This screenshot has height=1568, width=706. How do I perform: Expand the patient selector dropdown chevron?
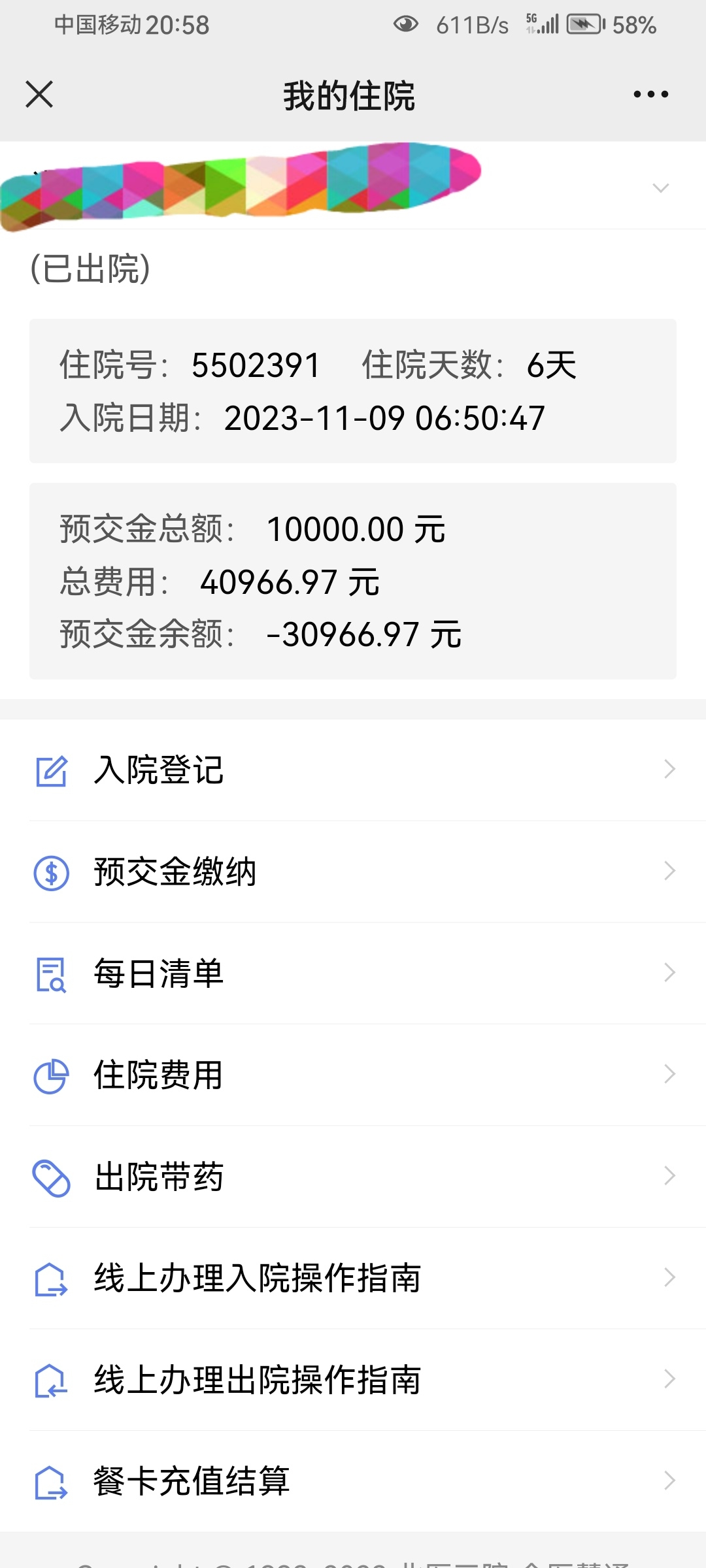(x=661, y=188)
